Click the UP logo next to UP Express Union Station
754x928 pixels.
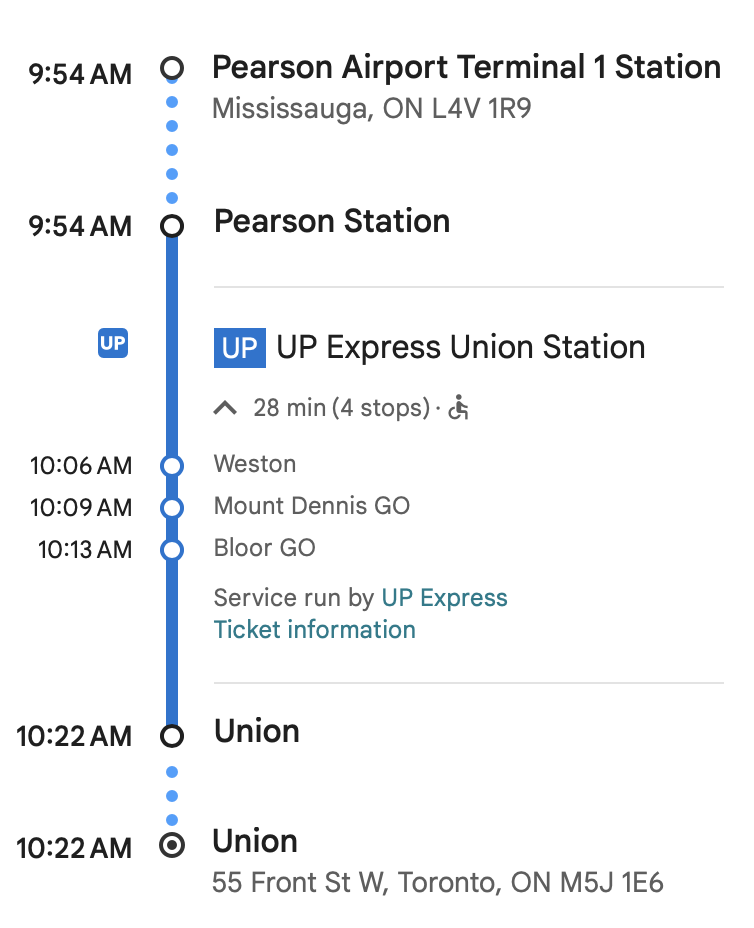pos(239,347)
